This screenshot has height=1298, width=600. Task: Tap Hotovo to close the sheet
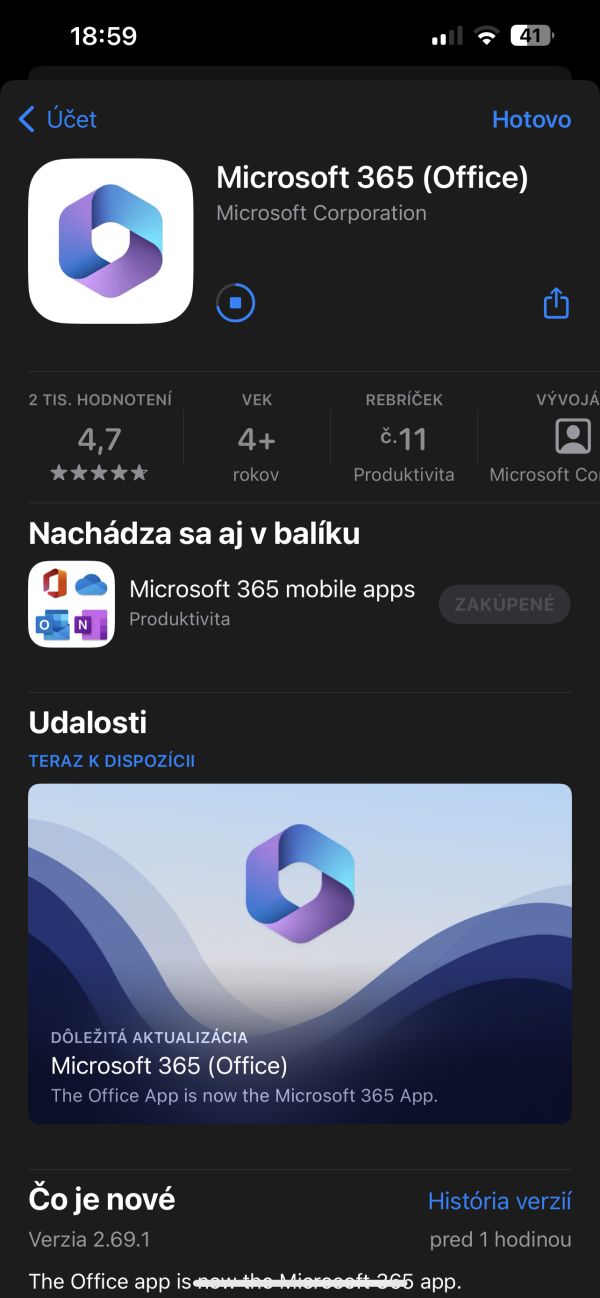(531, 120)
